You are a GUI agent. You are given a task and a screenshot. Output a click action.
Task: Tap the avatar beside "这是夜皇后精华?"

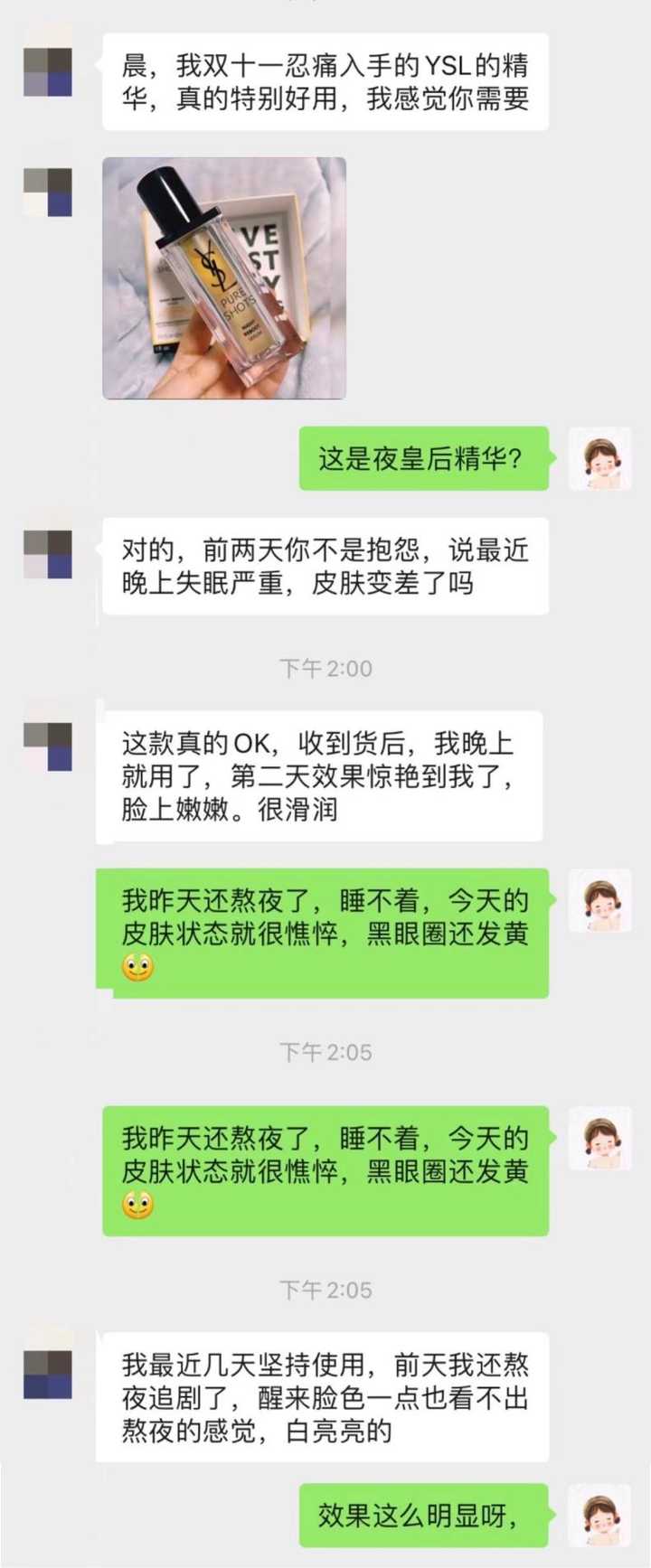coord(599,459)
